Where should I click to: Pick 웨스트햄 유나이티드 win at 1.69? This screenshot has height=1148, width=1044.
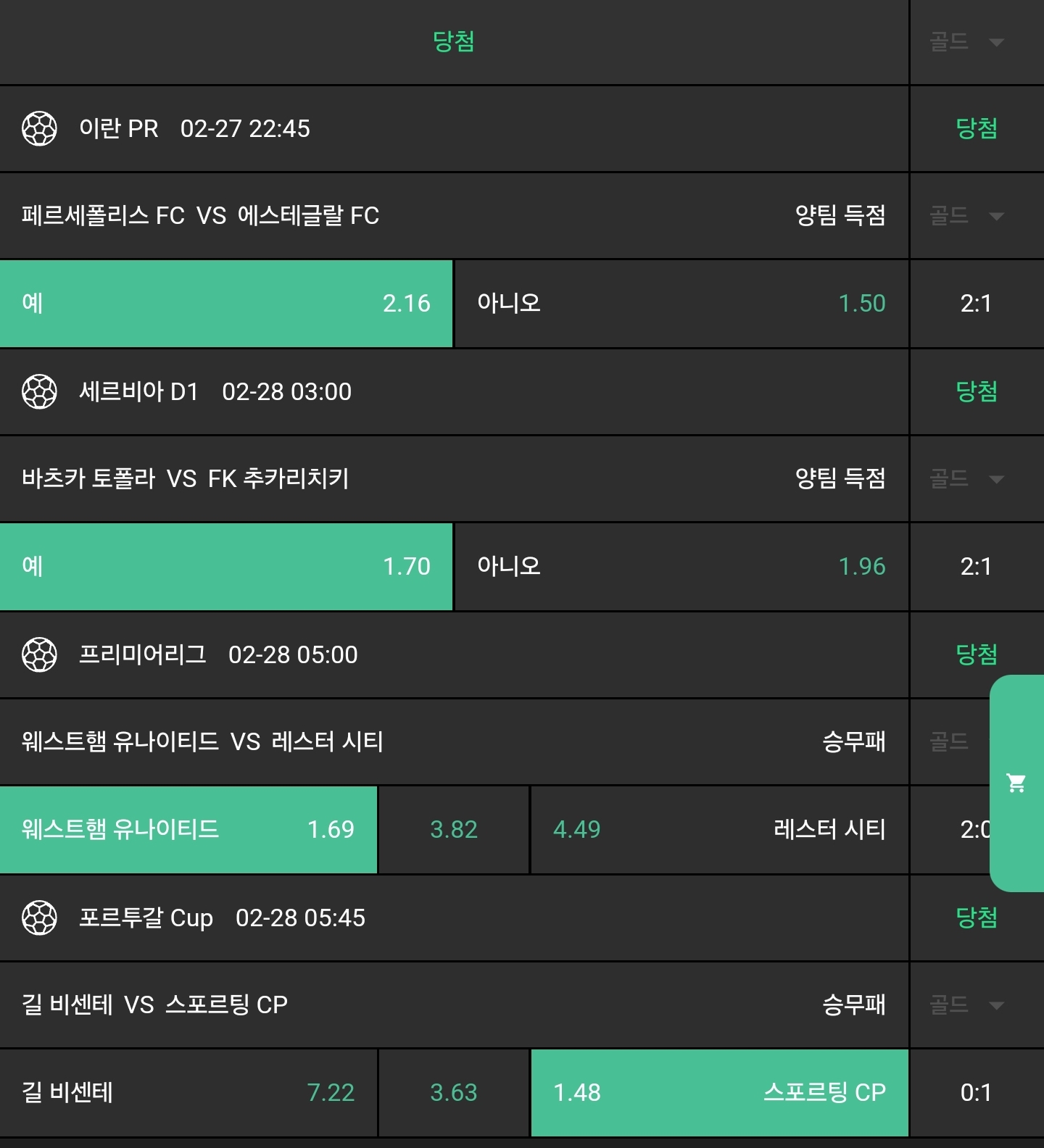[188, 830]
